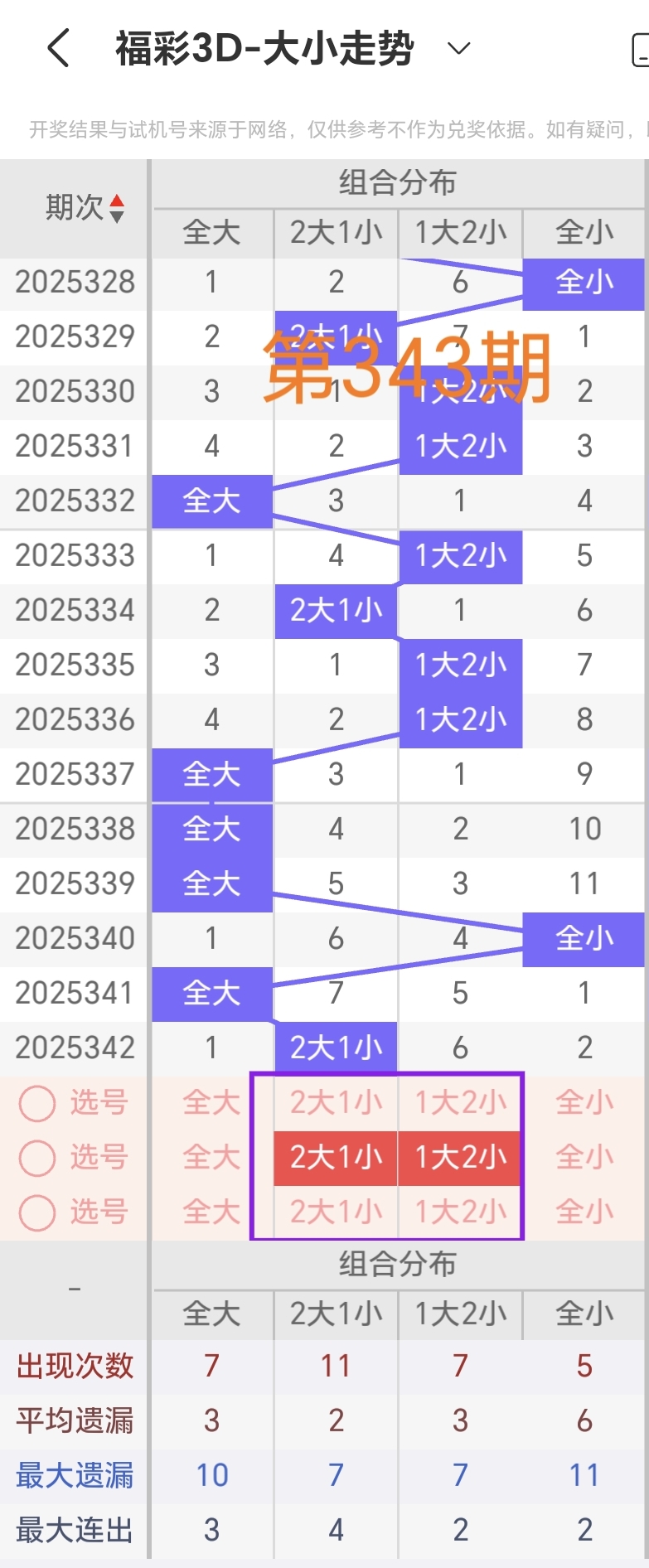Viewport: 649px width, 1568px height.
Task: Click the red highlighted 2大1小 pick cell
Action: [336, 1157]
